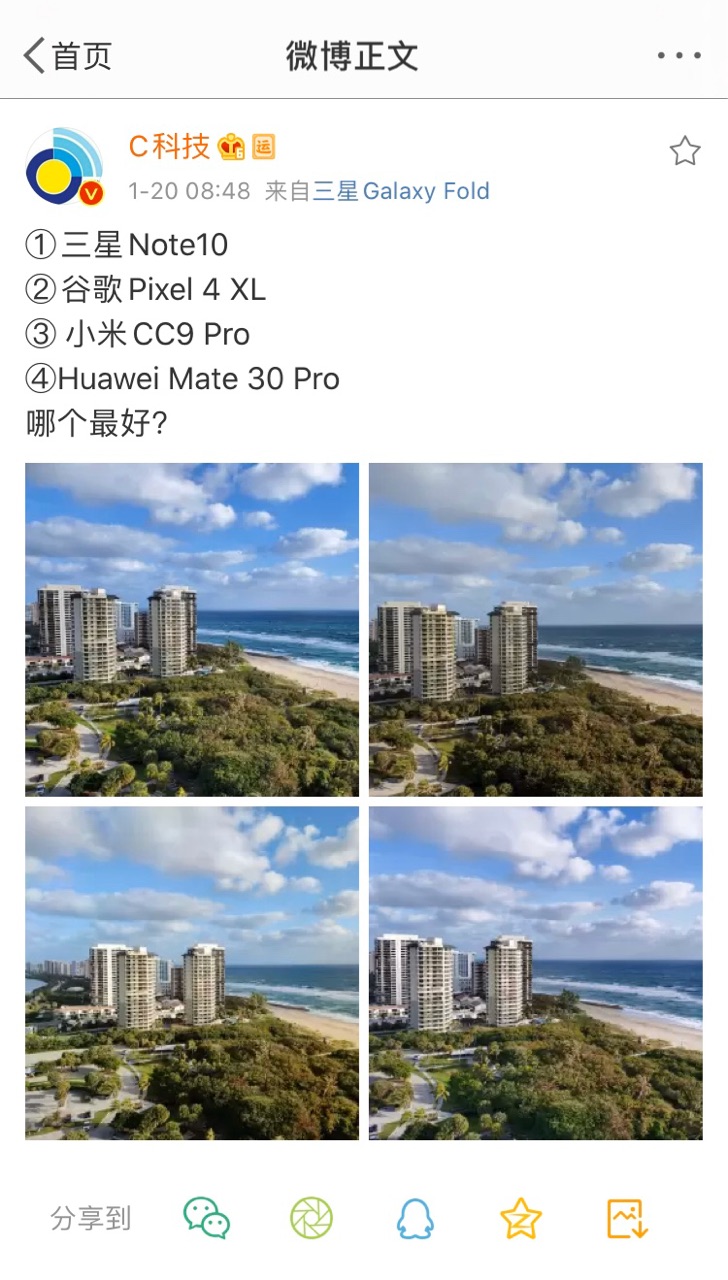728x1280 pixels.
Task: Share the post to WeChat
Action: click(x=207, y=1218)
